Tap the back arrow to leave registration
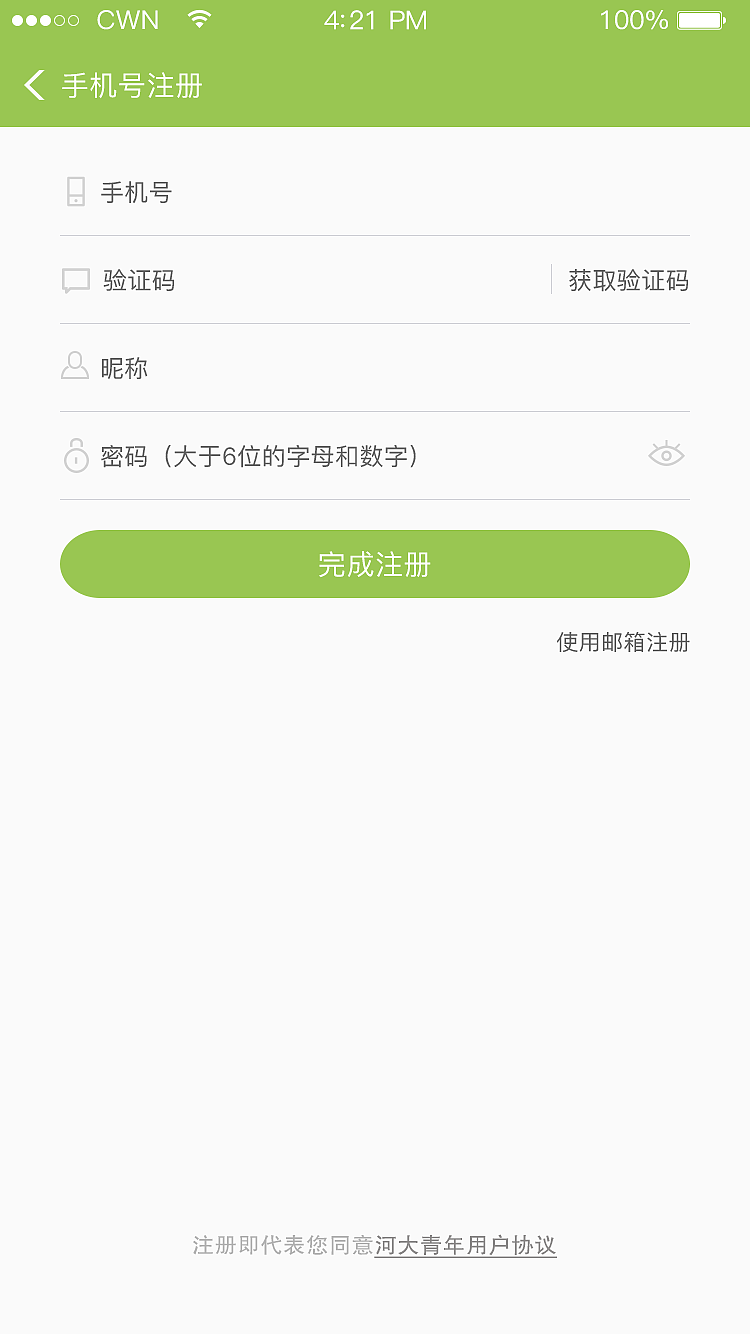The height and width of the screenshot is (1334, 750). 33,86
